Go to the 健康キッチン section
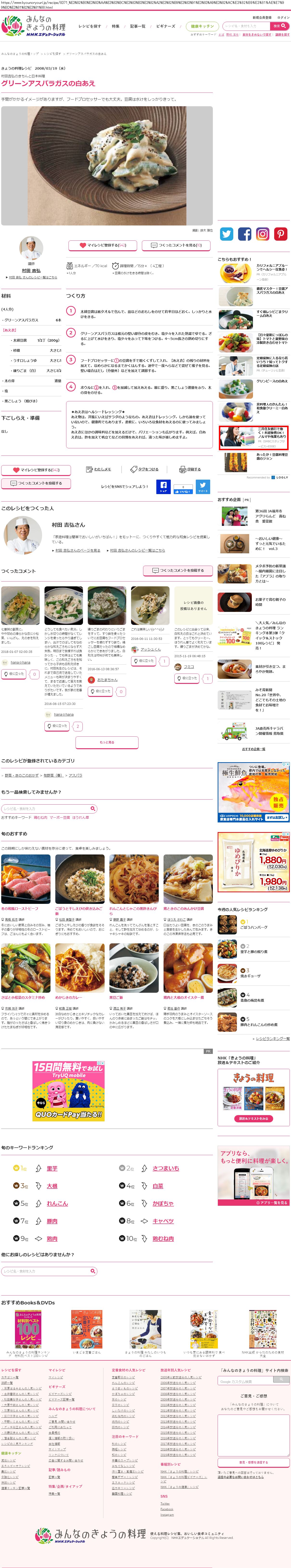 coord(202,27)
